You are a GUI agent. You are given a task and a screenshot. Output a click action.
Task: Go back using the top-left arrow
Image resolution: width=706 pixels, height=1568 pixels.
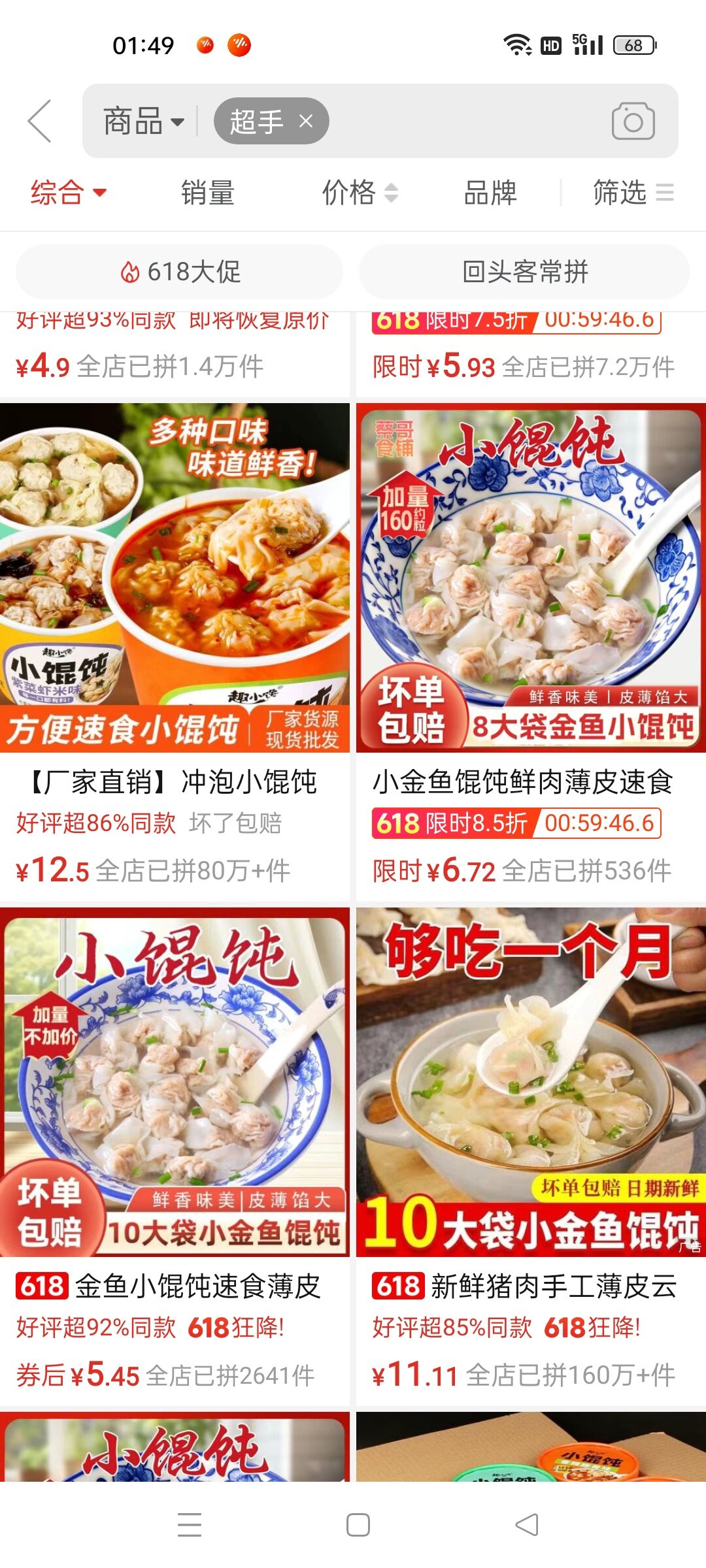coord(40,121)
